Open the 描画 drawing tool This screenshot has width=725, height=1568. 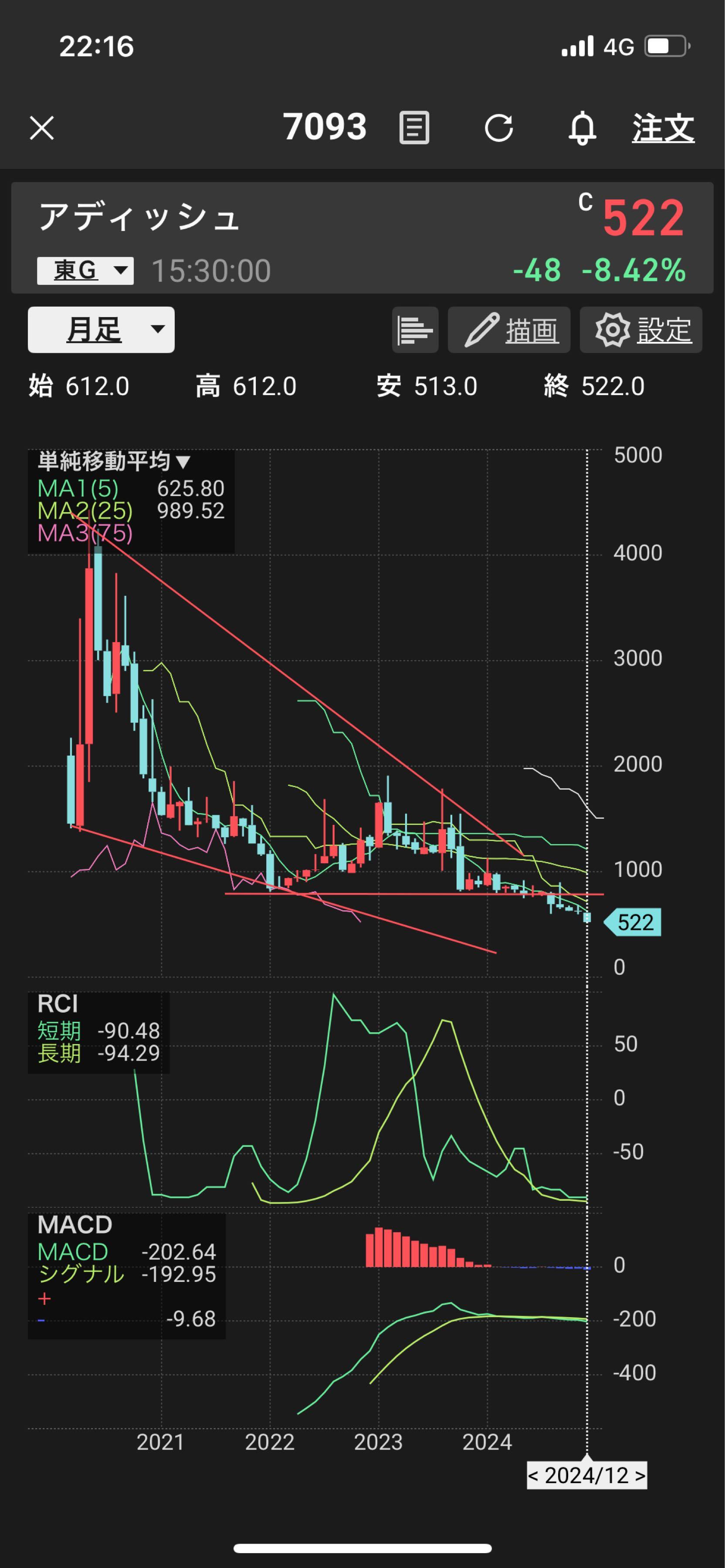[509, 330]
